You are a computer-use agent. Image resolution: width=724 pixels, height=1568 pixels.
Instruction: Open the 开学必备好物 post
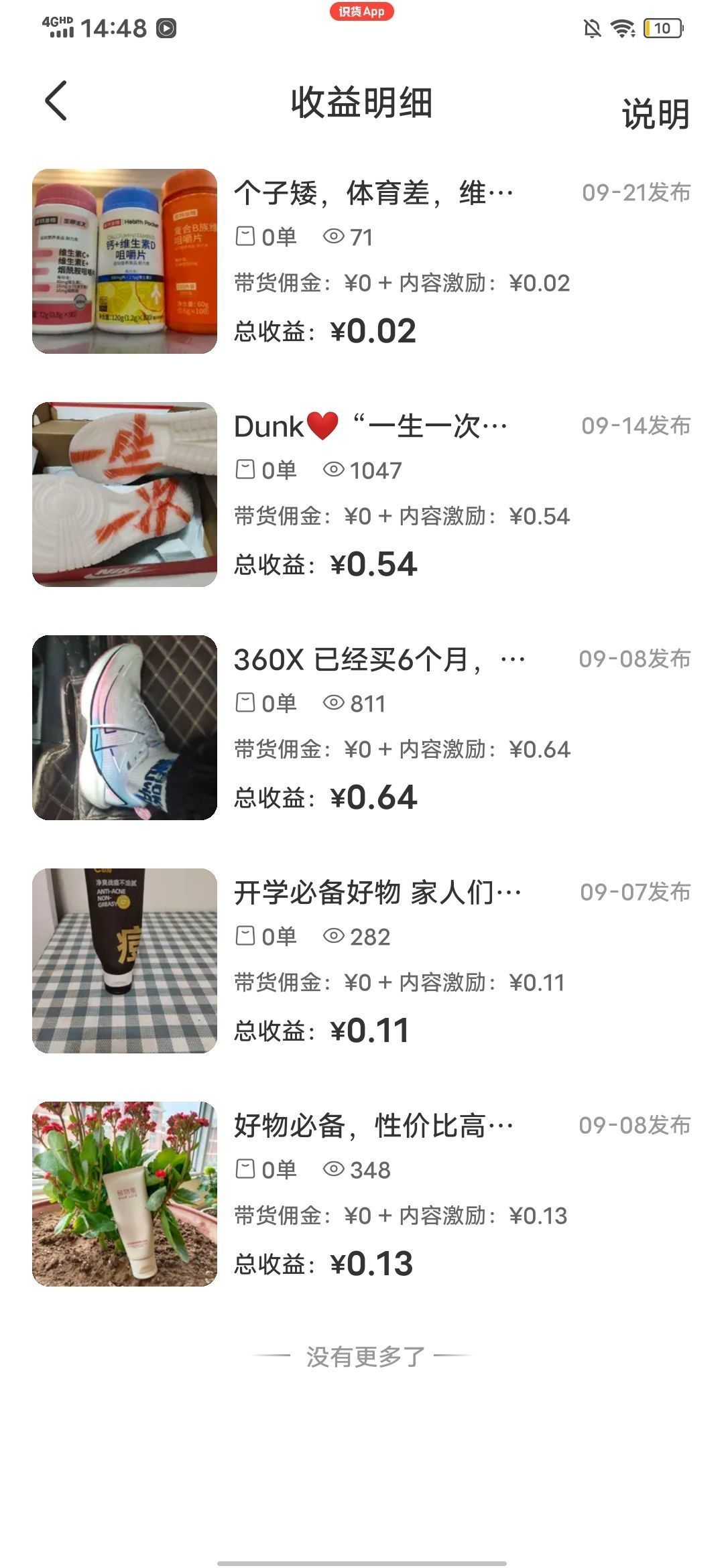click(x=377, y=893)
